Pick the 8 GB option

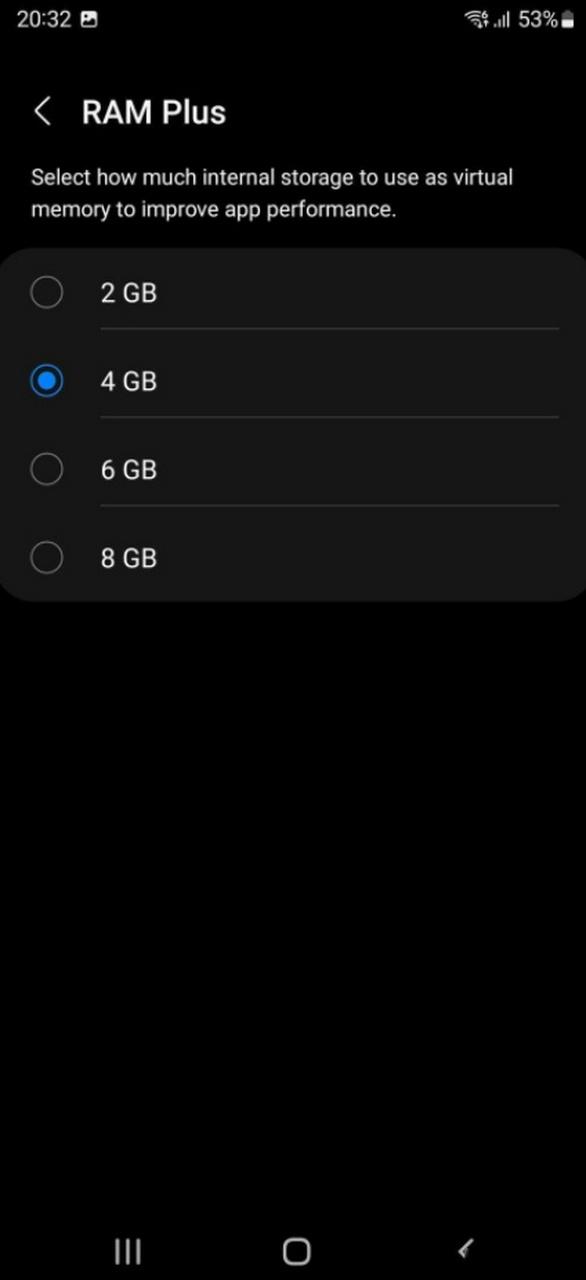click(293, 557)
